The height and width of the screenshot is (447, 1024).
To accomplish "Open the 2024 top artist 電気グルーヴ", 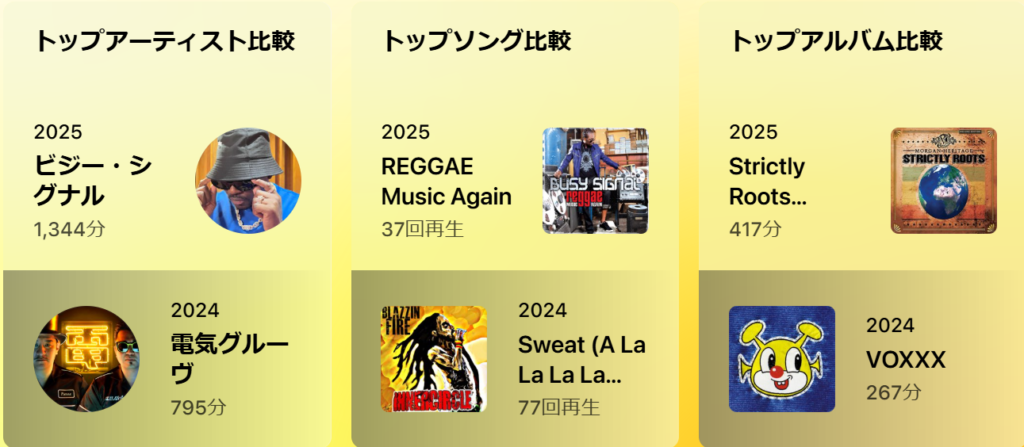I will pos(229,360).
